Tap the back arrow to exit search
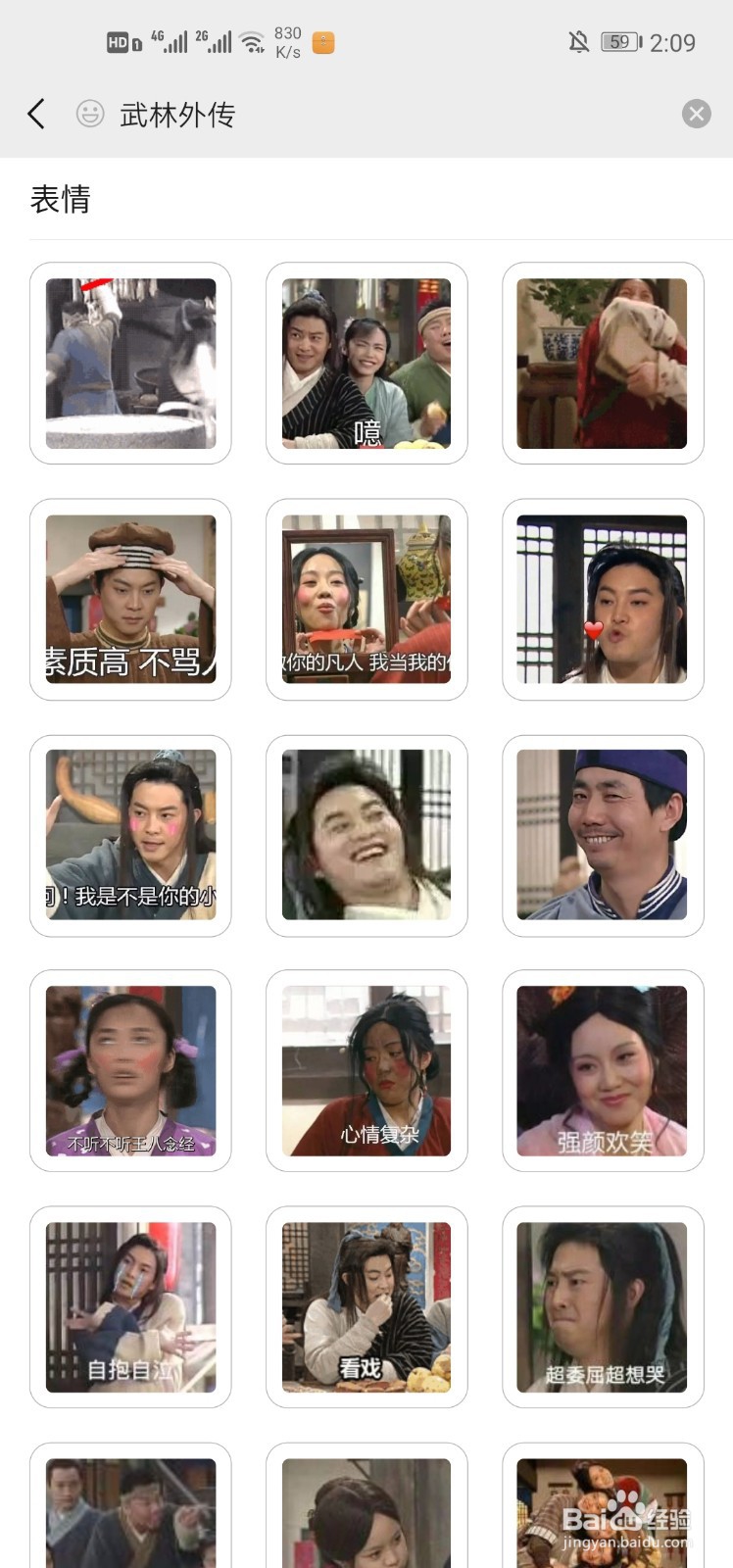The height and width of the screenshot is (1568, 733). point(36,114)
